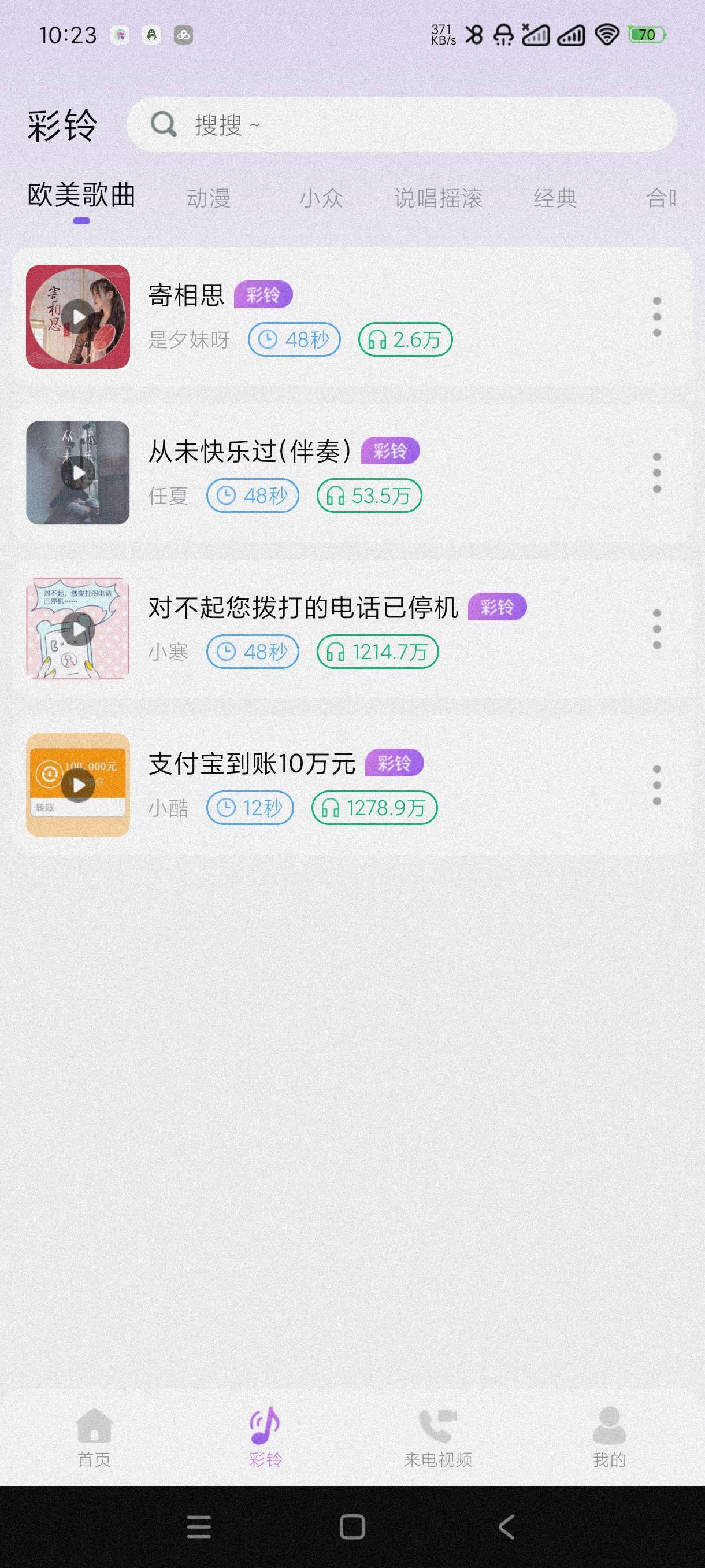The width and height of the screenshot is (705, 1568).
Task: Select the 说唱摇滚 category tab
Action: coord(438,198)
